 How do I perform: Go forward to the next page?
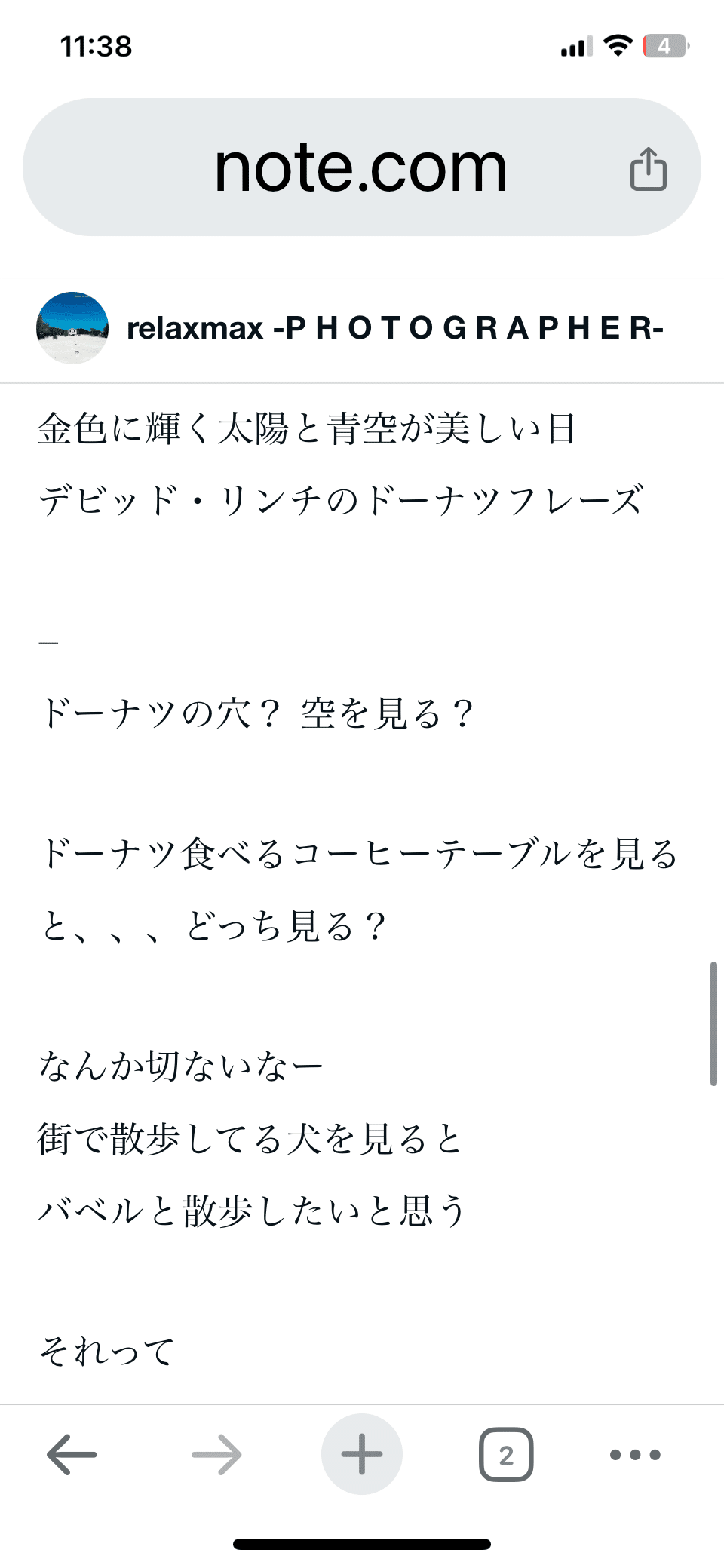coord(216,1454)
